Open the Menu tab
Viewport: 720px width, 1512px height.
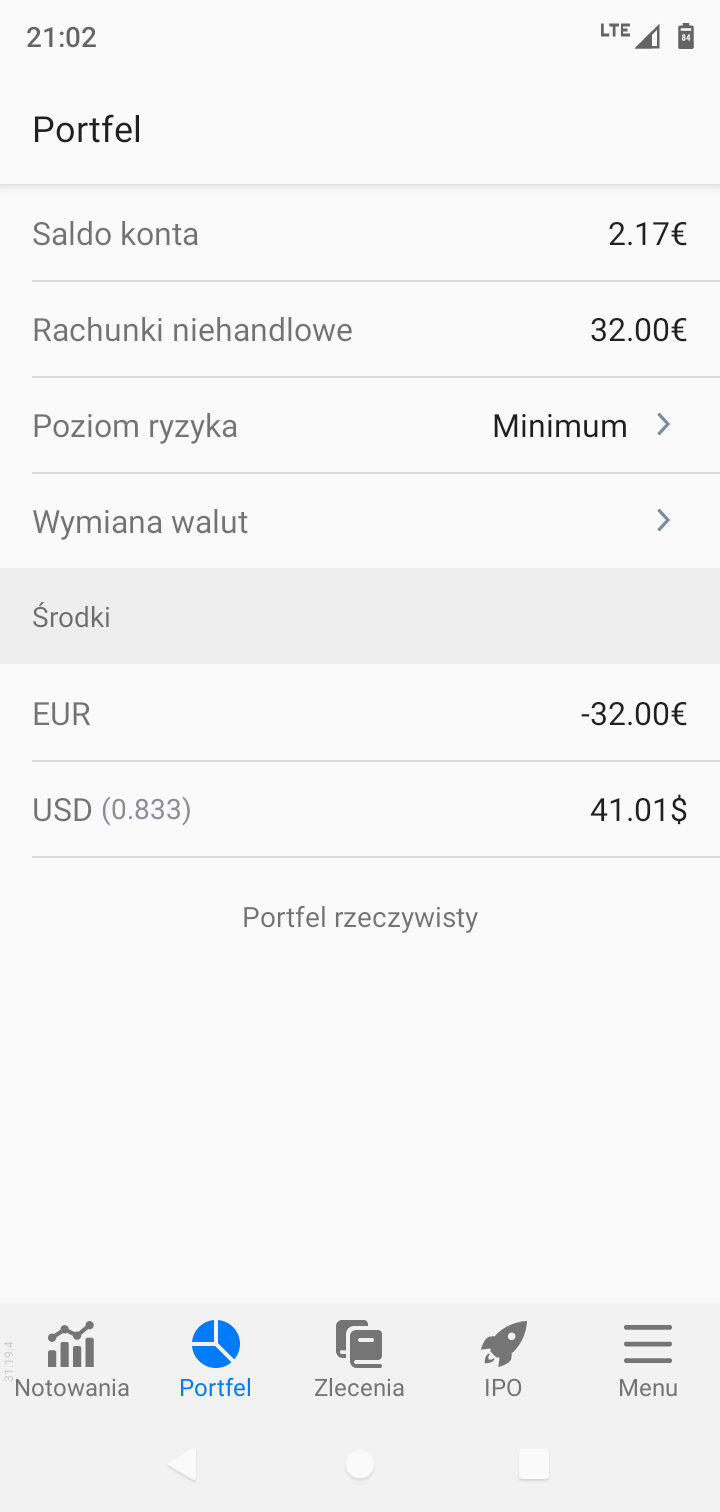tap(648, 1359)
